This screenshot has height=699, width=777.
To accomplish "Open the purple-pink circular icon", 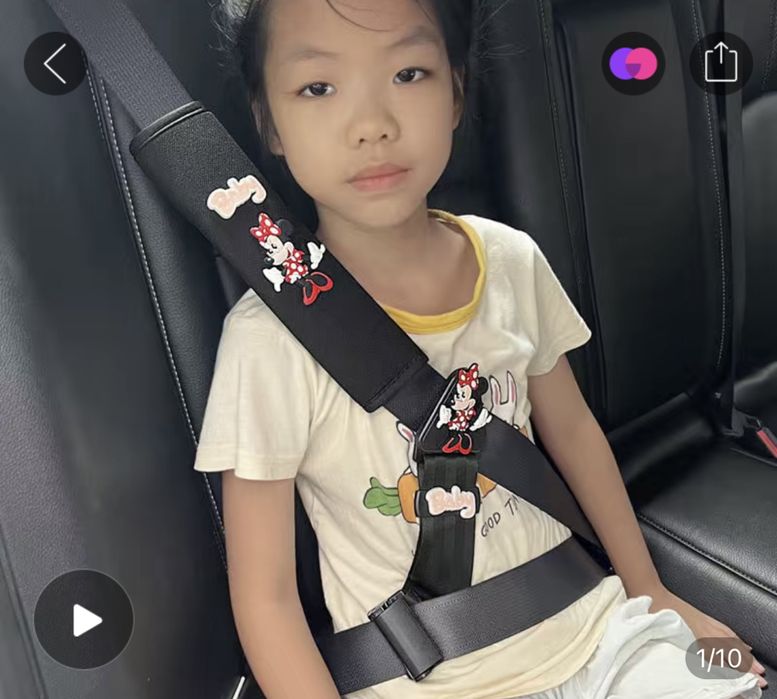I will pyautogui.click(x=633, y=64).
